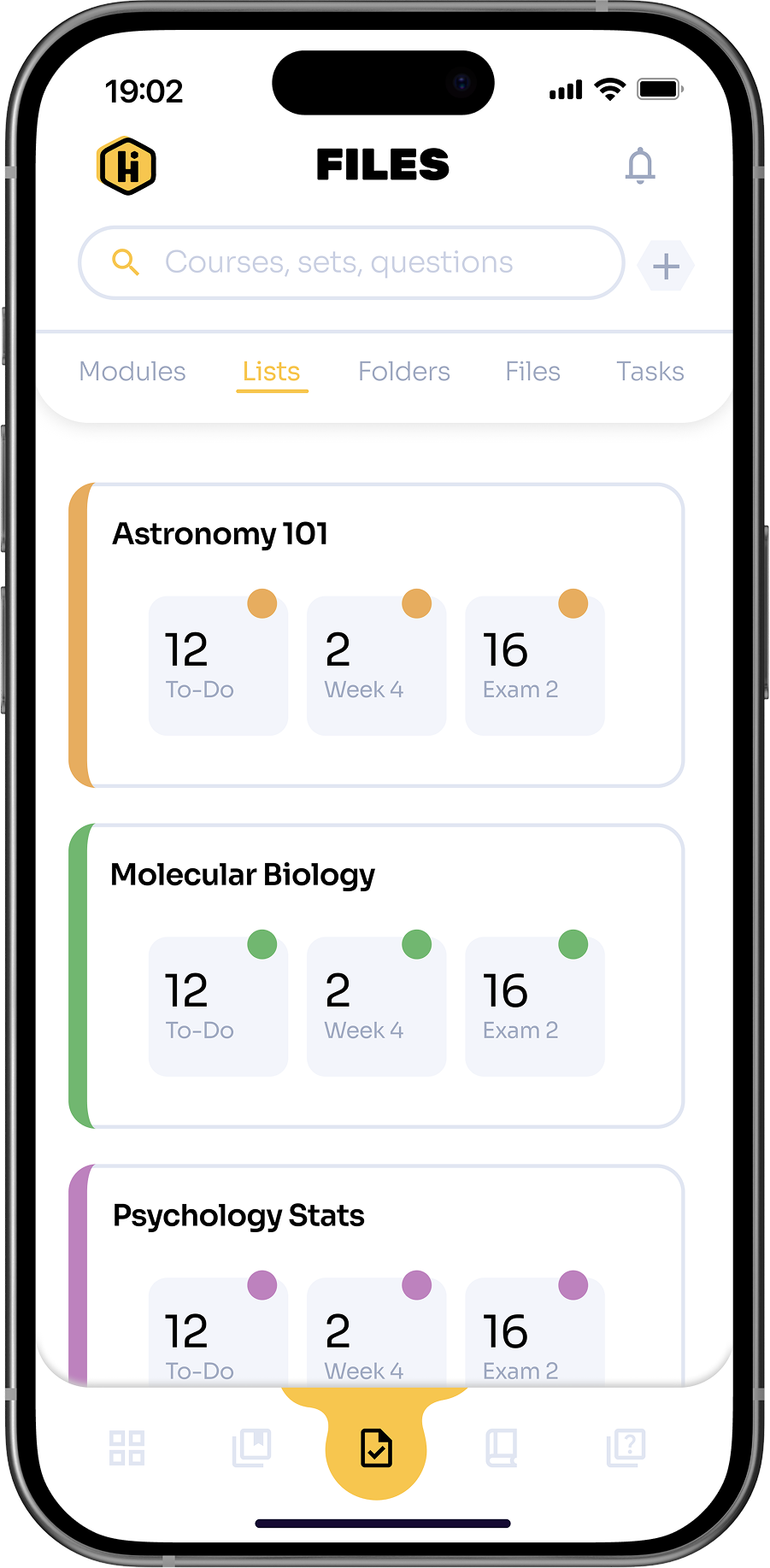Tap the plus button beside search
This screenshot has height=1568, width=770.
pyautogui.click(x=666, y=267)
